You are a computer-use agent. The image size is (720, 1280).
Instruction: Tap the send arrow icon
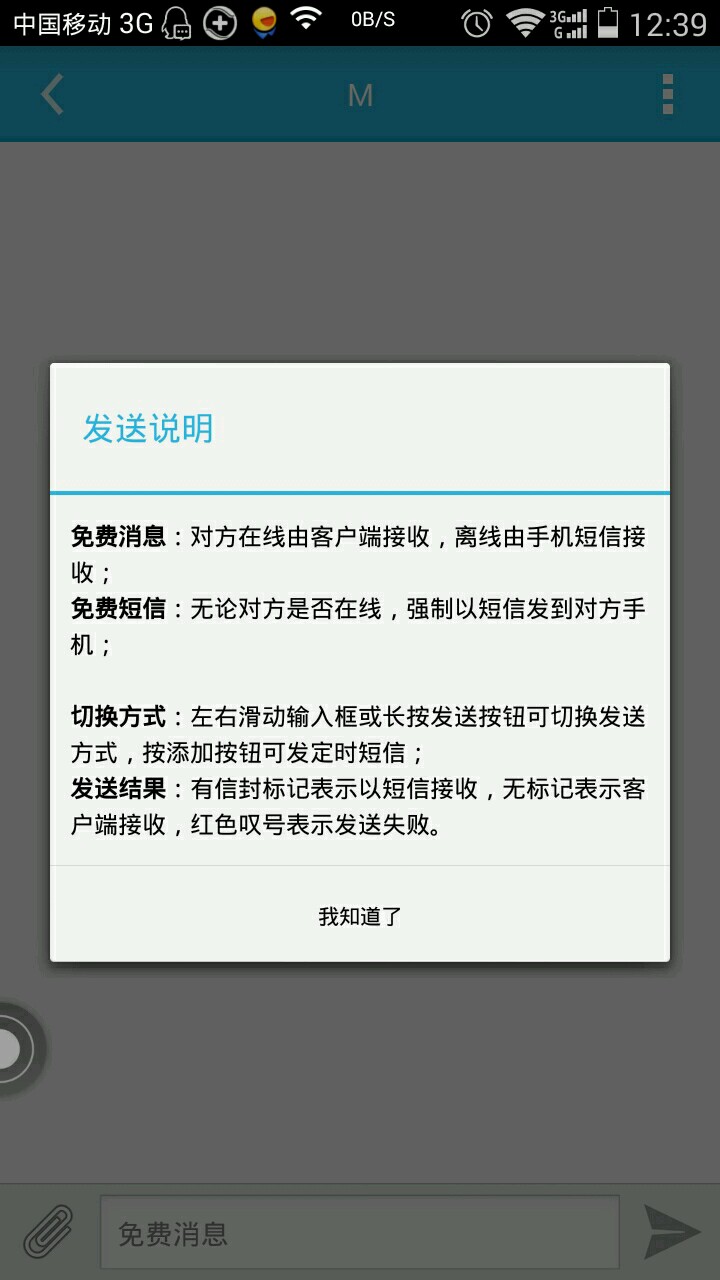[672, 1232]
